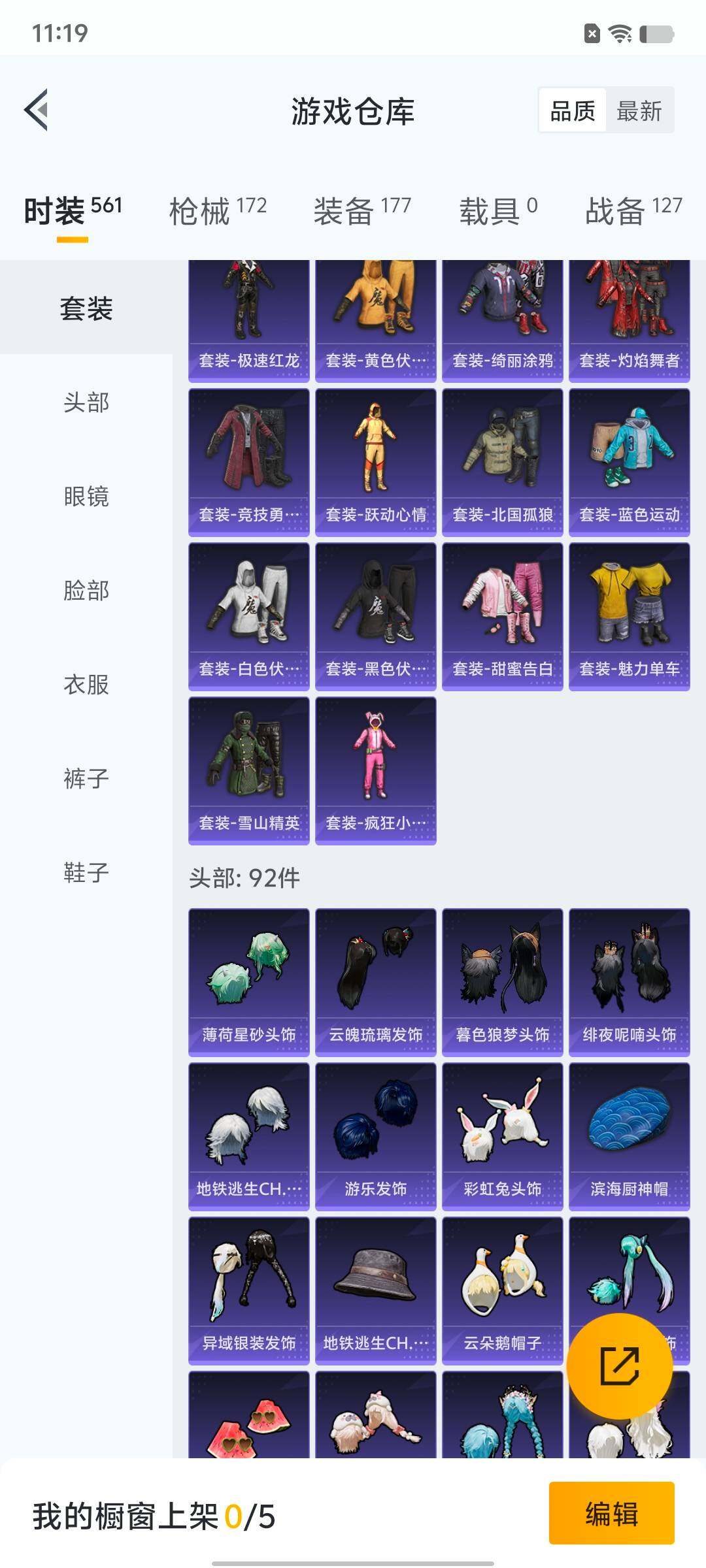Select 衣服 in the side category list

[86, 684]
